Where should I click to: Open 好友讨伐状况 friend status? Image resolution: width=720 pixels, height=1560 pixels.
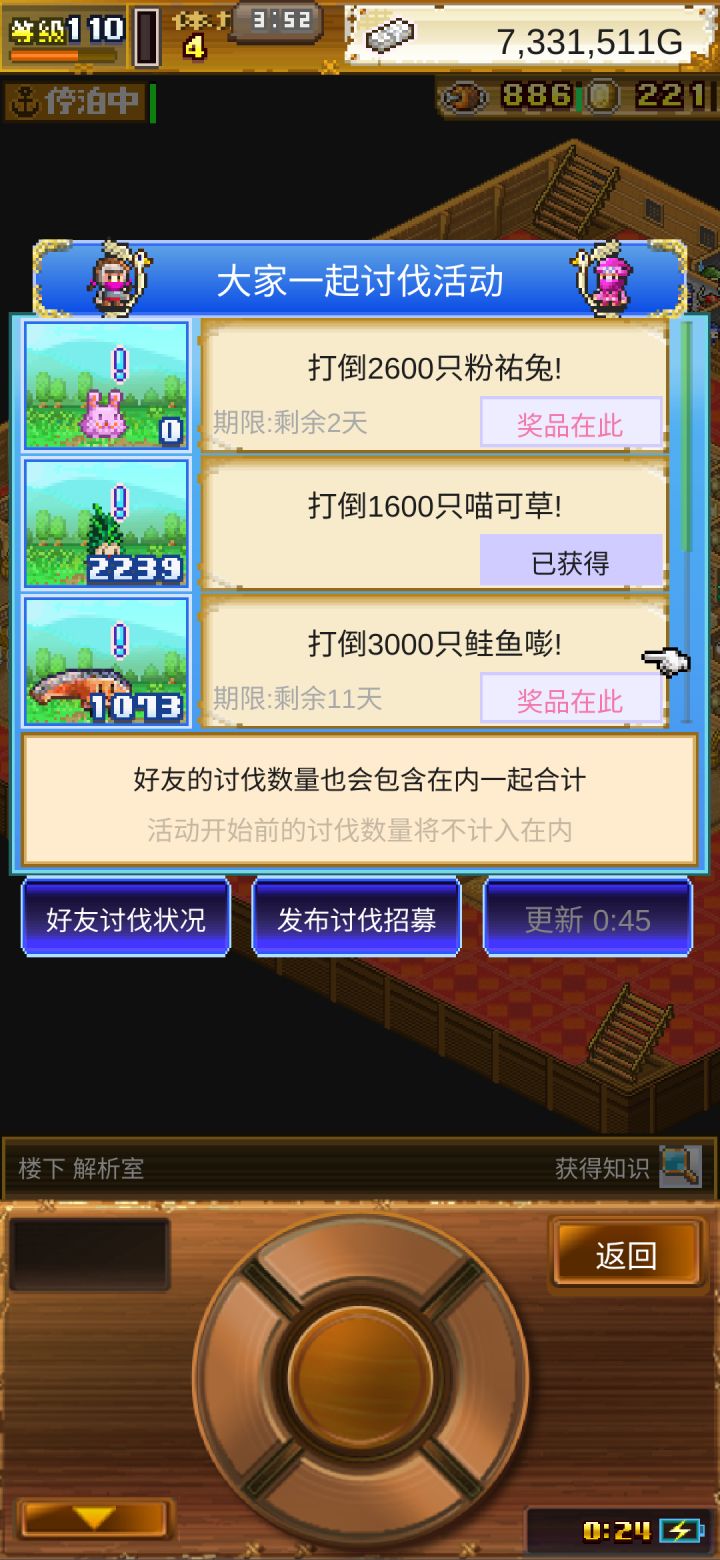tap(126, 917)
